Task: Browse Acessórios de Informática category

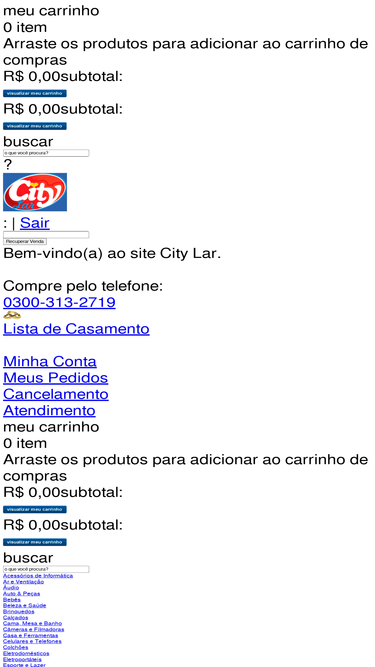Action: 38,576
